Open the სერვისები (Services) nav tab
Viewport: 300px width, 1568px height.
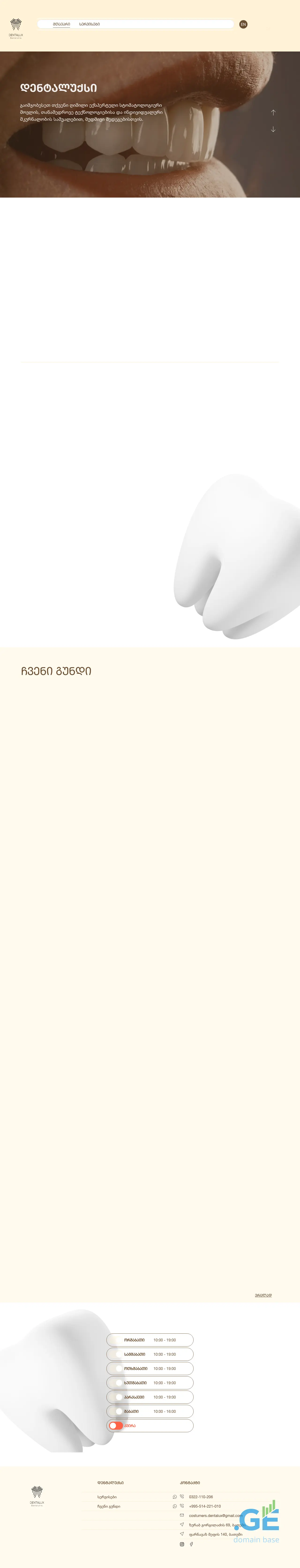pos(89,24)
